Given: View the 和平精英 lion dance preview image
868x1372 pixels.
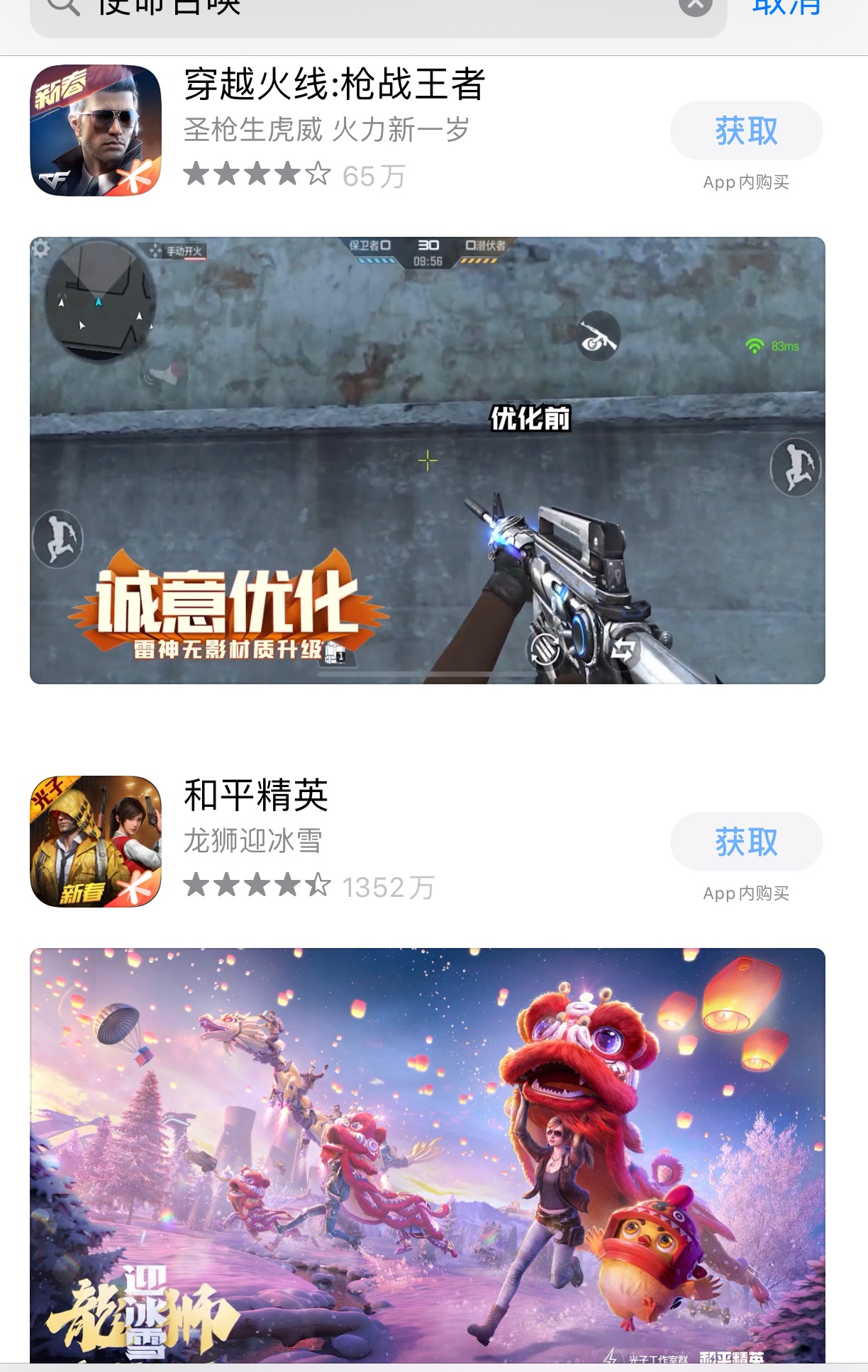Looking at the screenshot, I should (427, 1156).
